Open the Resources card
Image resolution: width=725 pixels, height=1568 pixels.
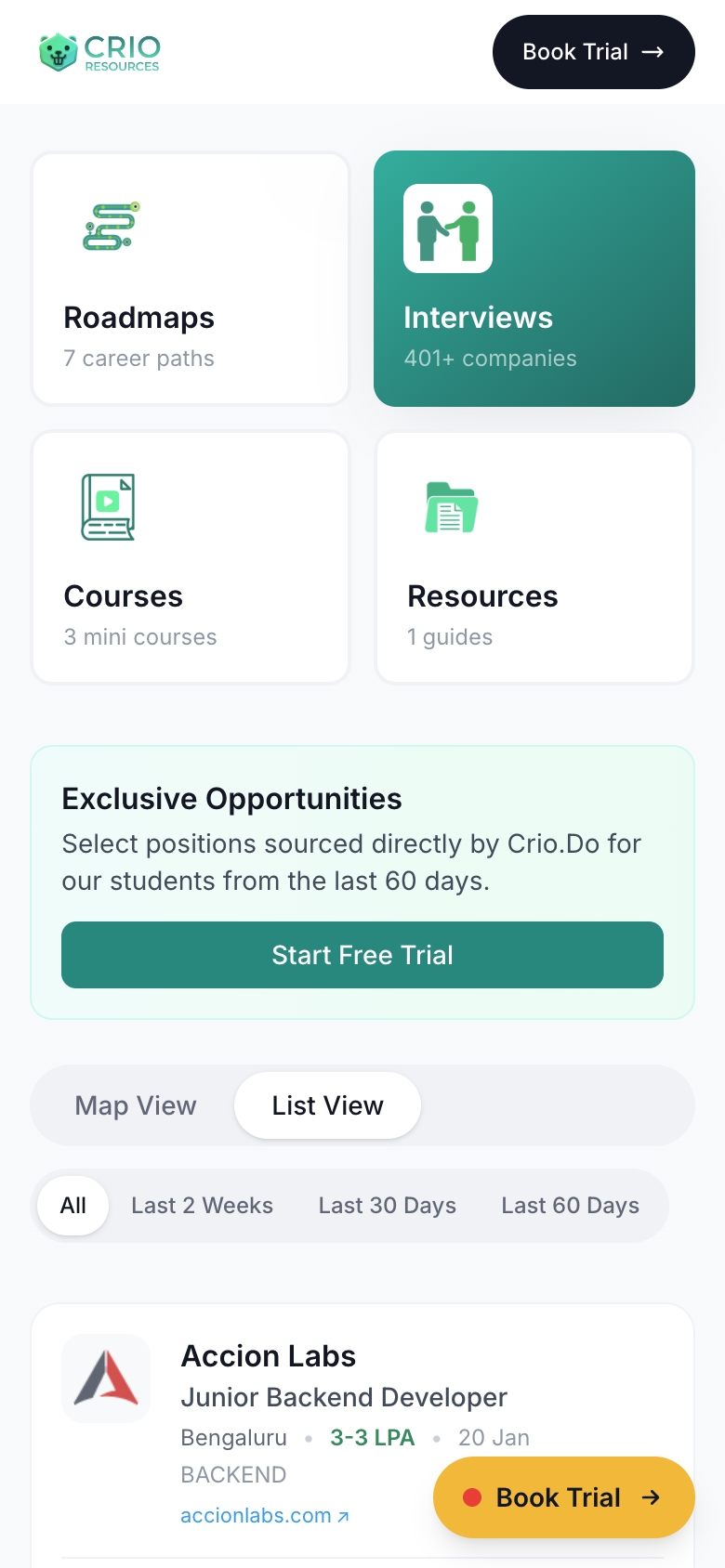tap(534, 557)
